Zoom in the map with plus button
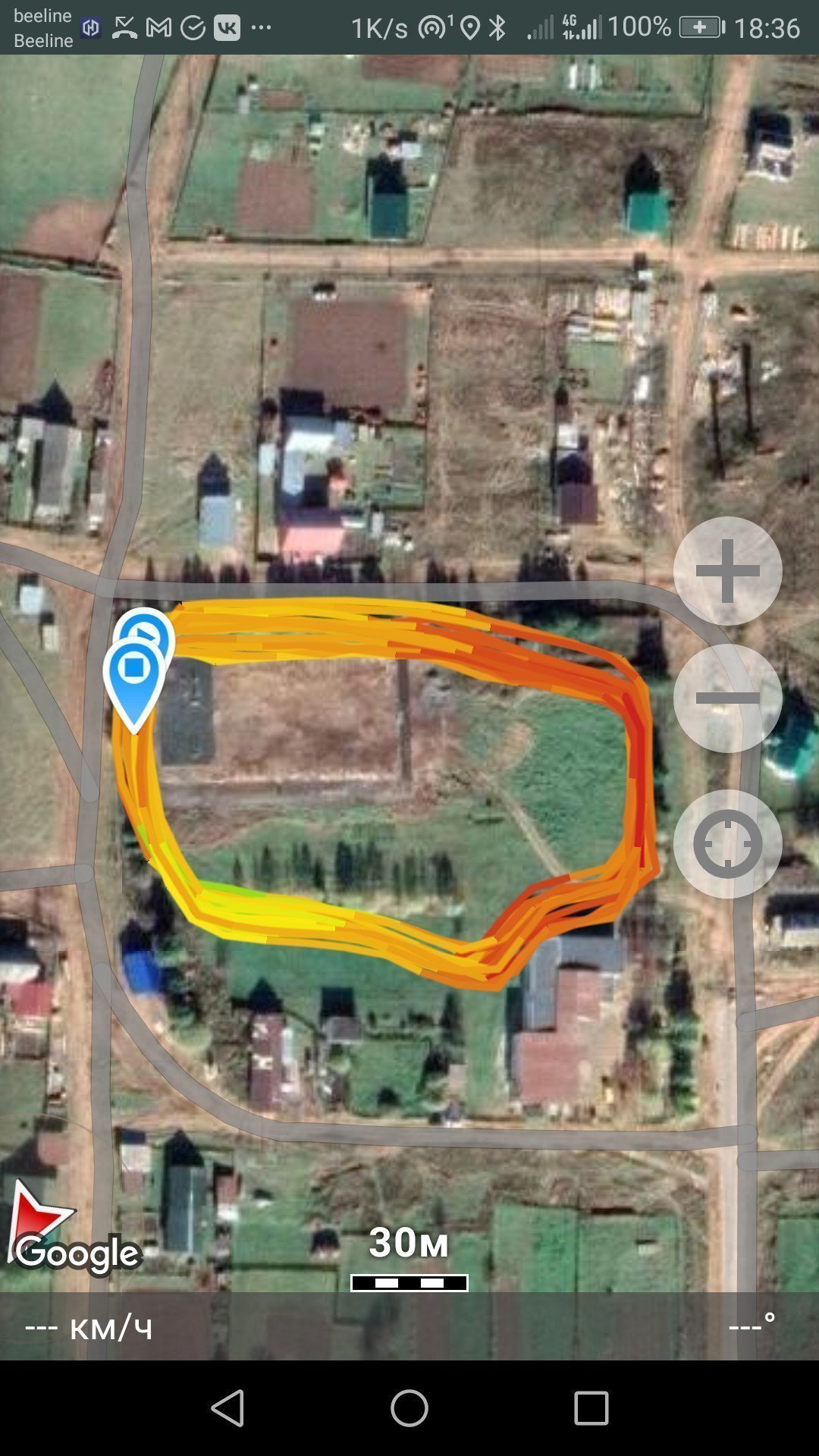The height and width of the screenshot is (1456, 819). [x=727, y=571]
